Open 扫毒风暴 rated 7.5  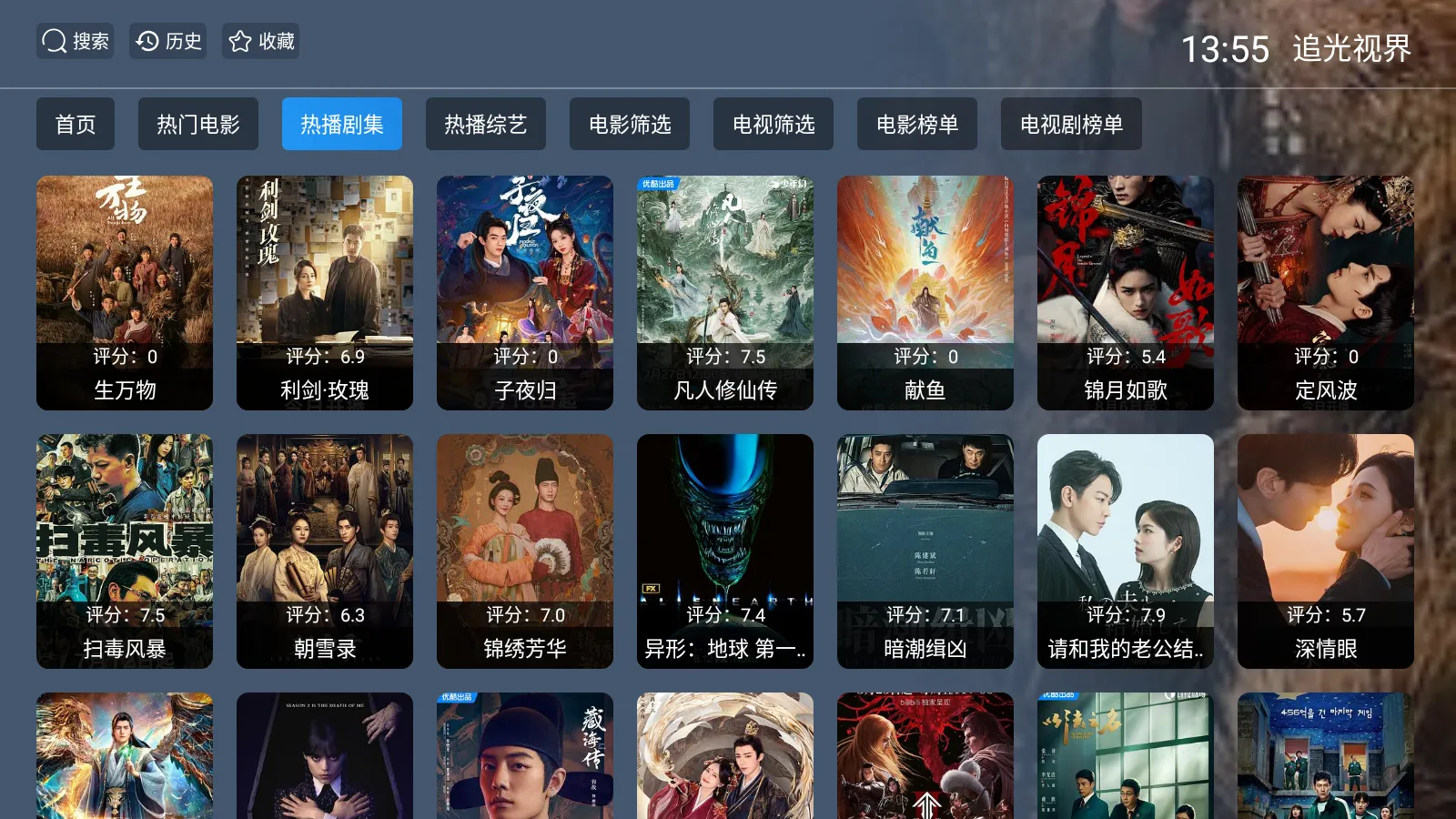(x=125, y=551)
